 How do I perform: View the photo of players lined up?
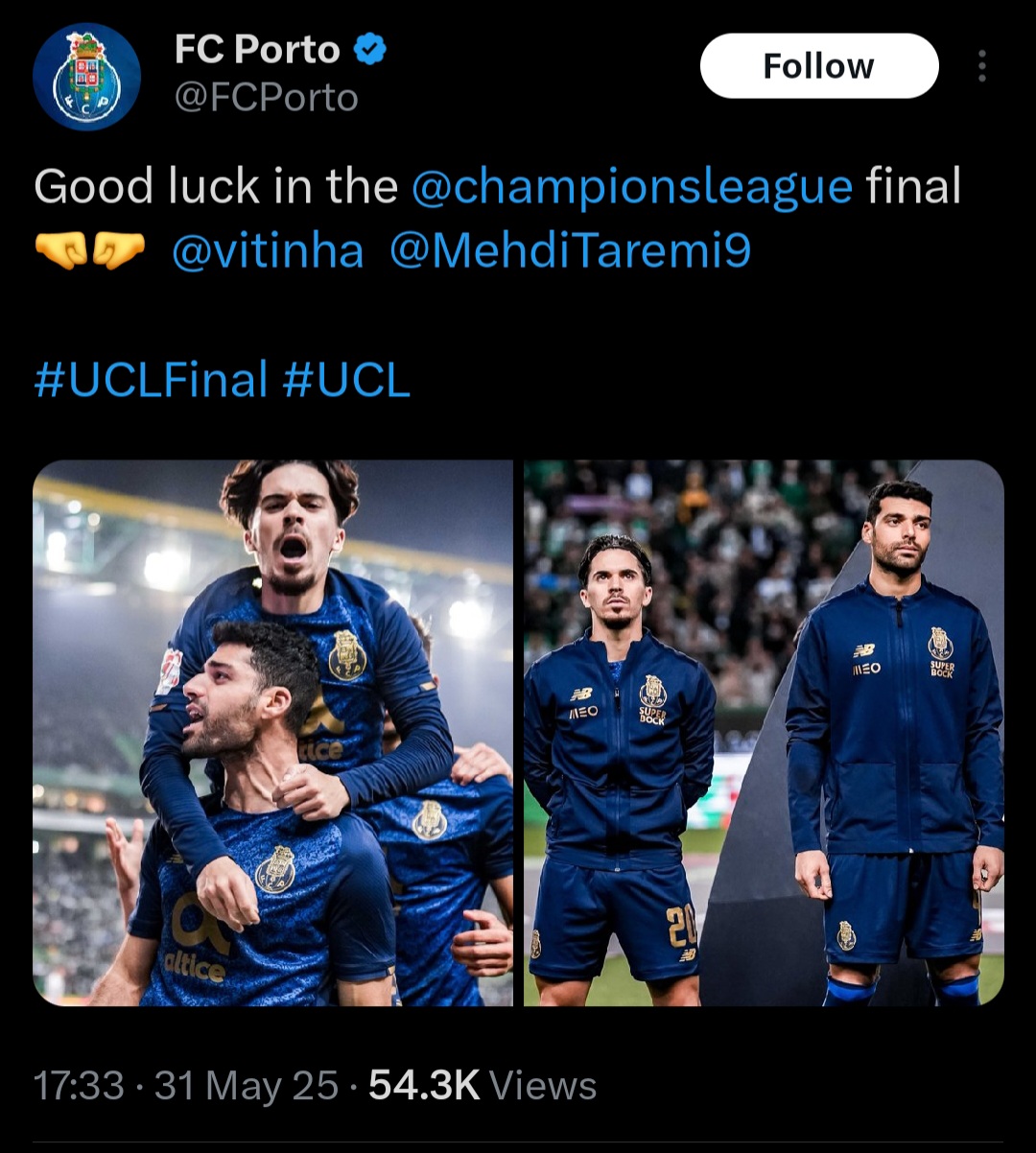point(764,733)
